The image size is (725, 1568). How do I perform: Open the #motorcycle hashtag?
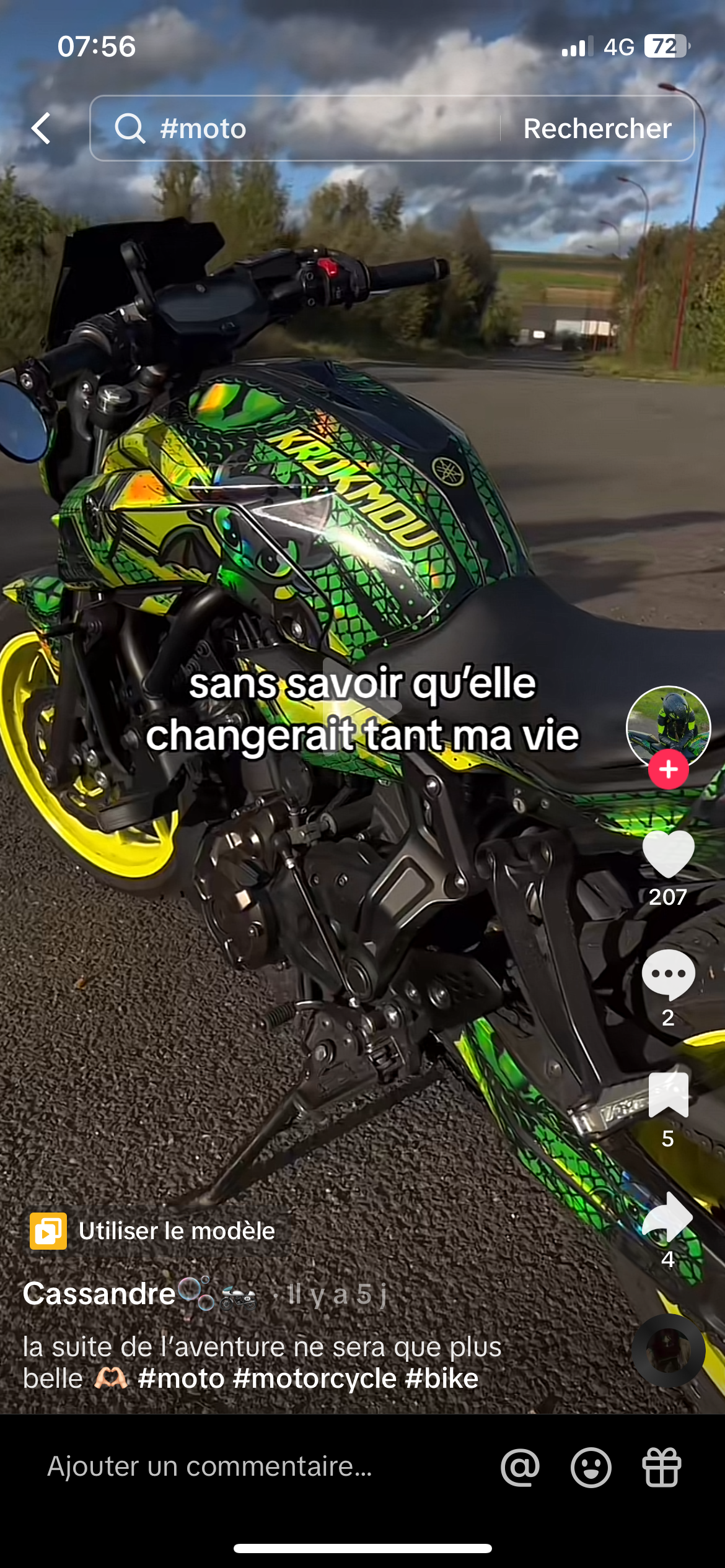315,1379
